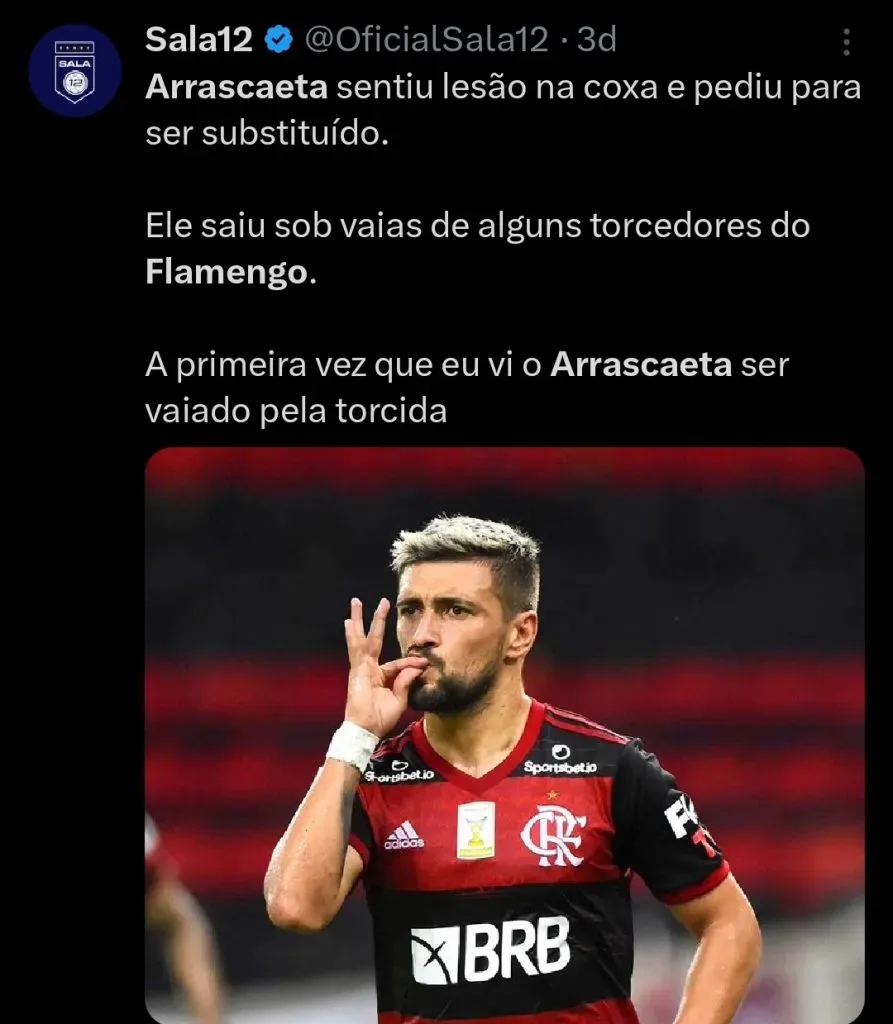Open the attached Flamengo player photo
The height and width of the screenshot is (1024, 893).
pos(504,735)
